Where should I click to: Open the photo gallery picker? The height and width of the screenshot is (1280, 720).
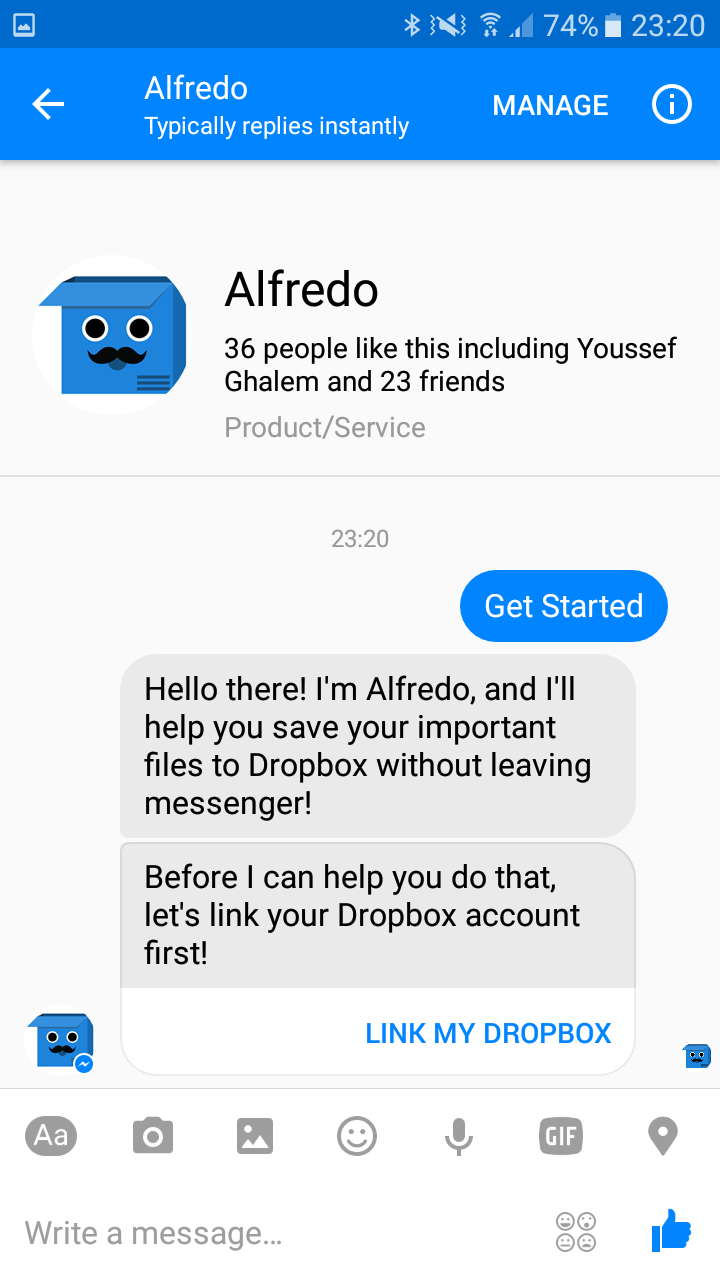pyautogui.click(x=255, y=1136)
